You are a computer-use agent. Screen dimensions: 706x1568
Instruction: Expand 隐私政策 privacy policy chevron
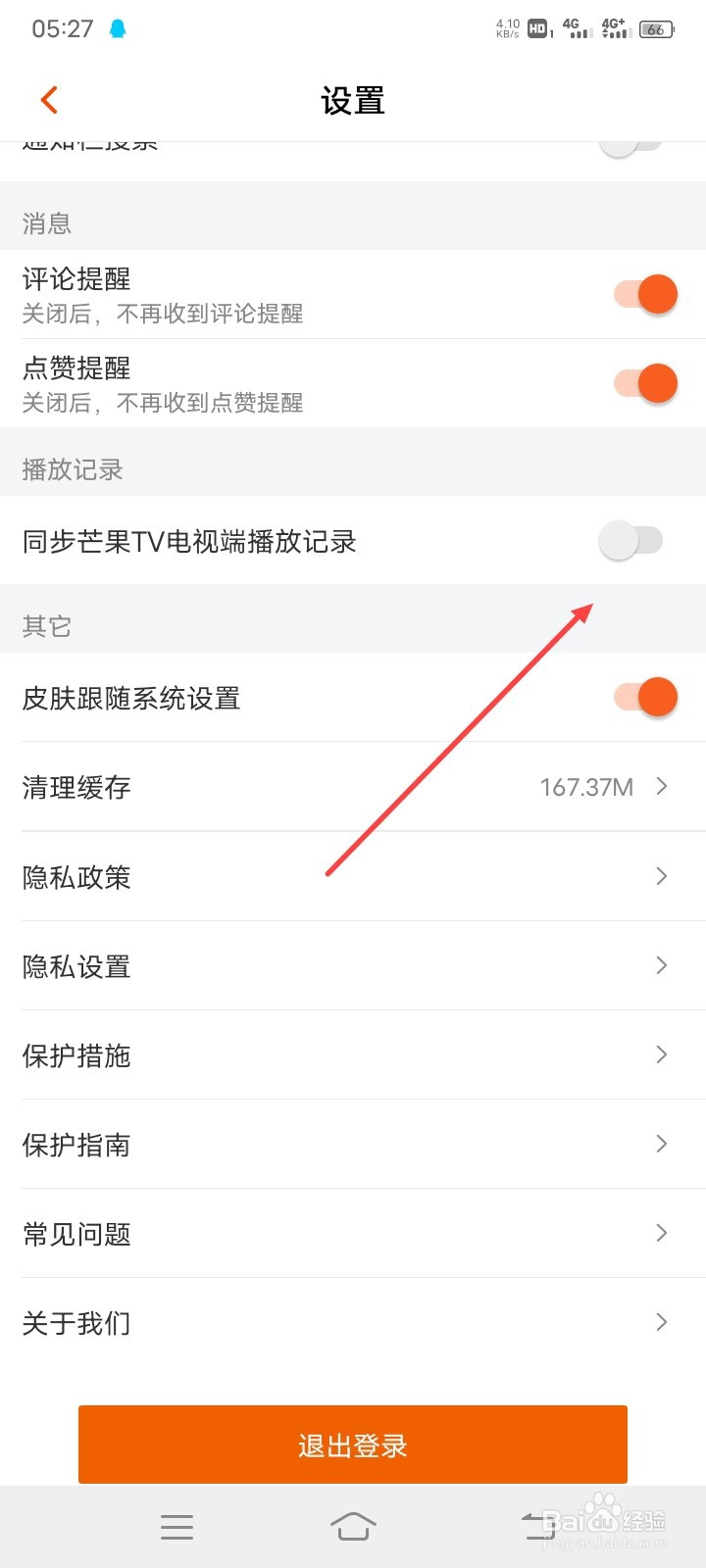click(660, 876)
